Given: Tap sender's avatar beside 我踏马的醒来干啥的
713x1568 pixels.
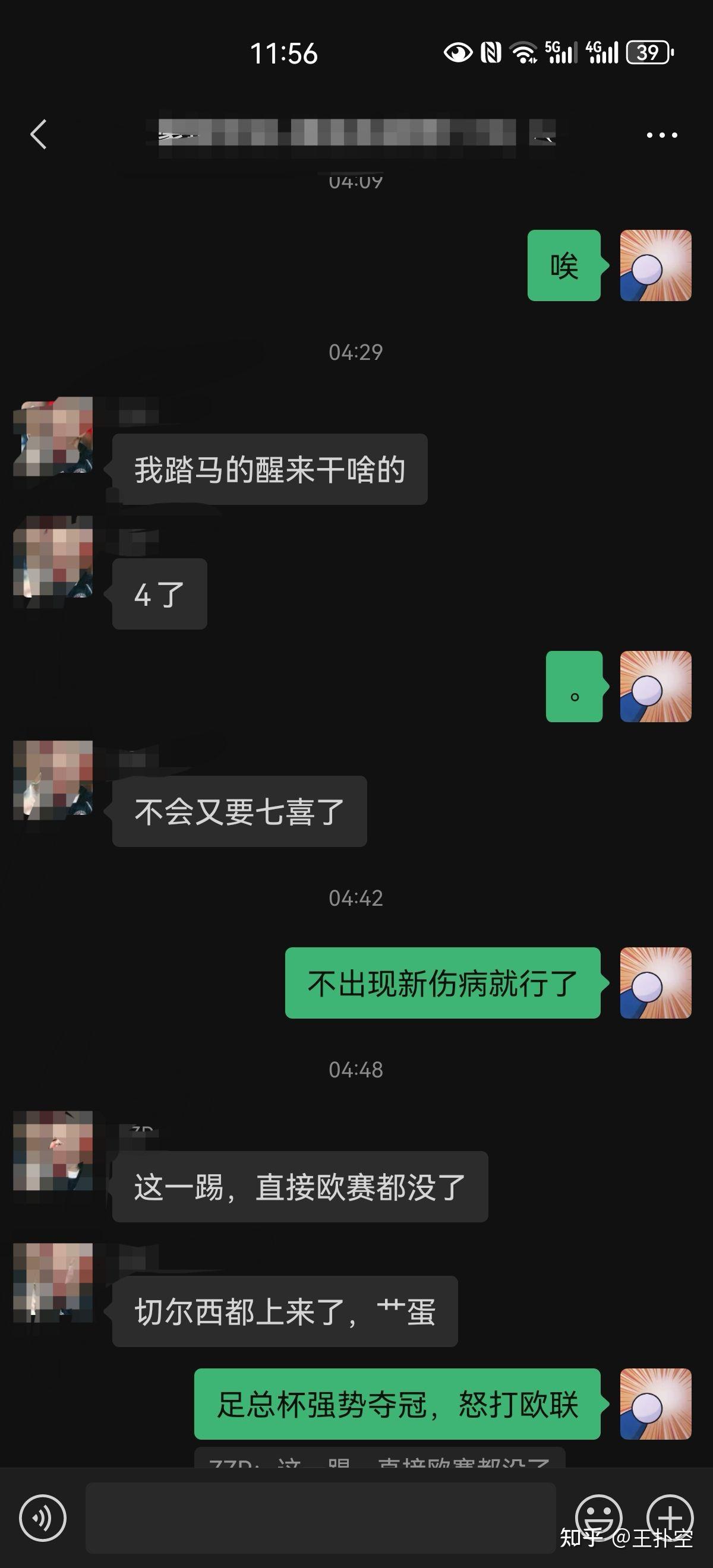Looking at the screenshot, I should coord(53,436).
